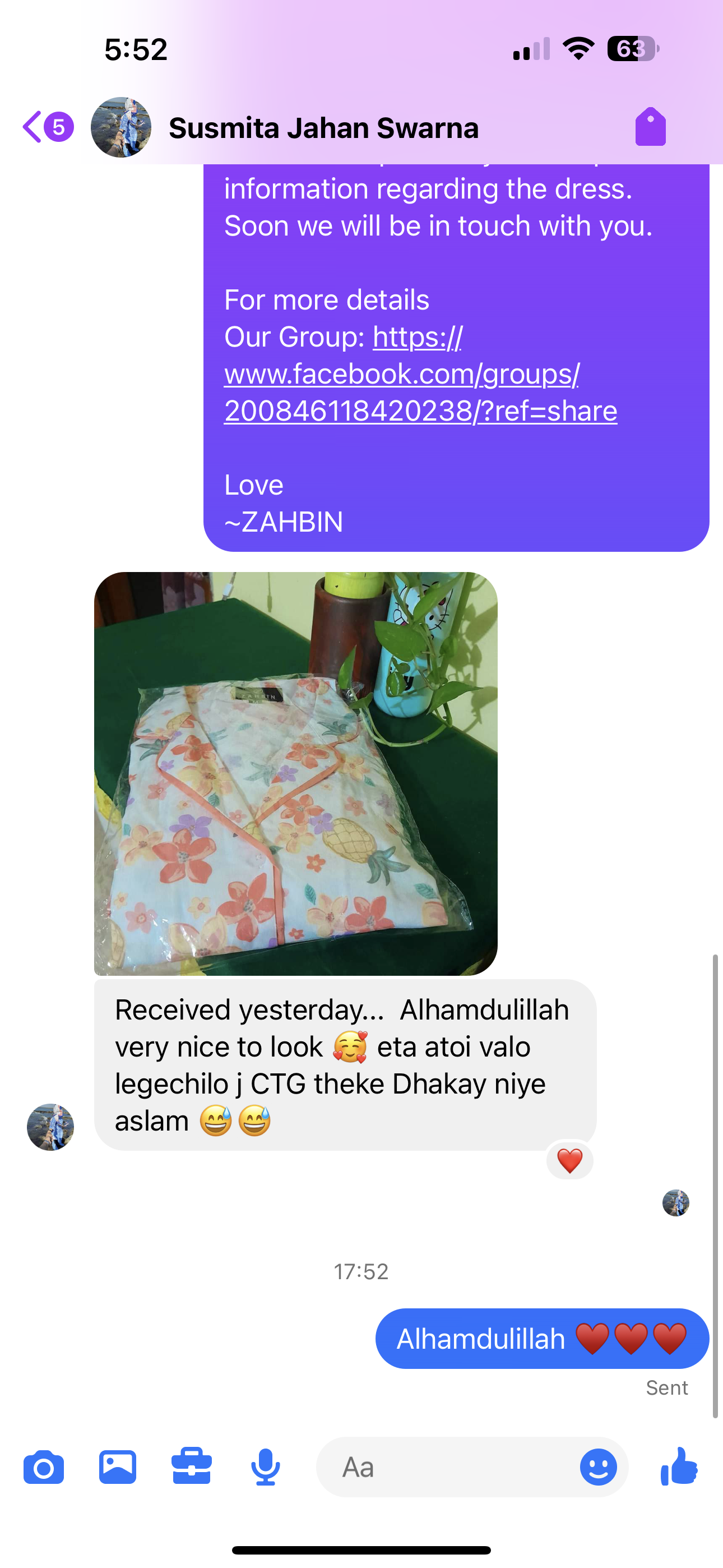The width and height of the screenshot is (723, 1568).
Task: View the floral dress photo full screen
Action: tap(296, 773)
